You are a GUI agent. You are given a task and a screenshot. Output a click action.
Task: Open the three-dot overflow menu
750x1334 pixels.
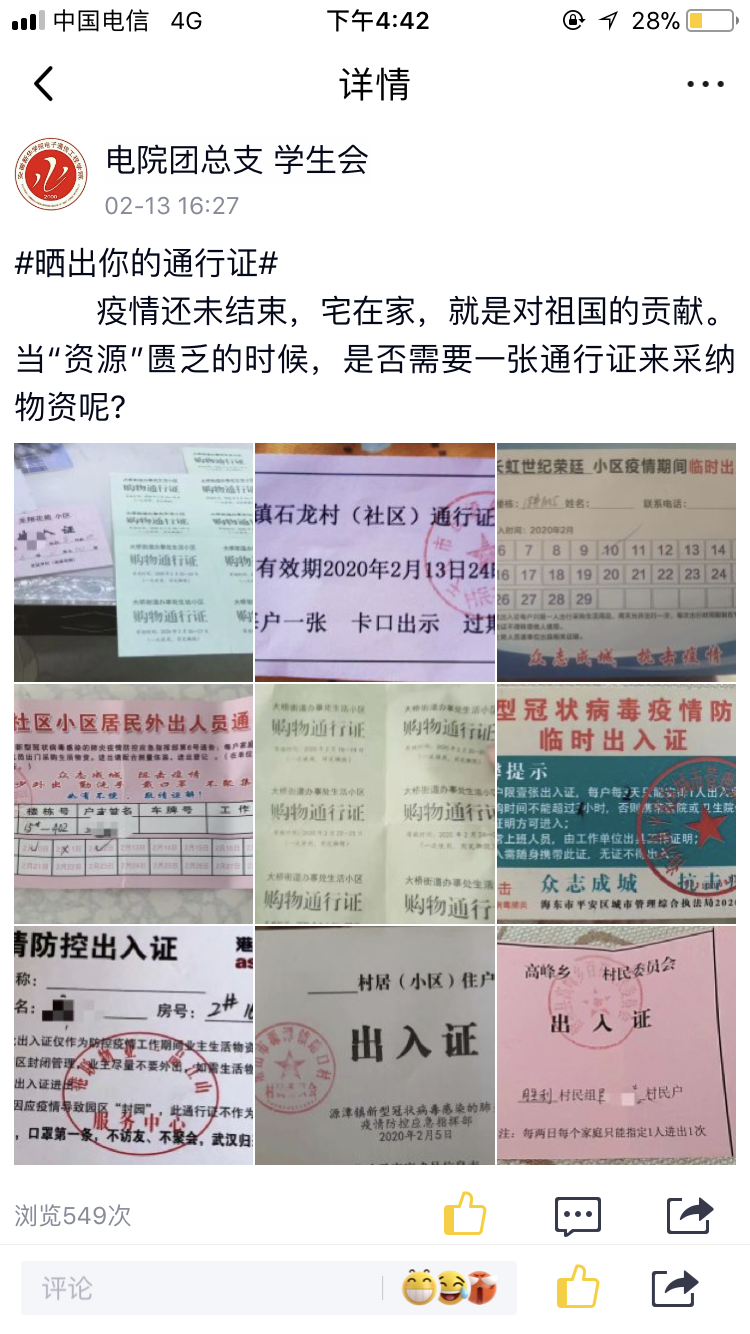tap(705, 84)
